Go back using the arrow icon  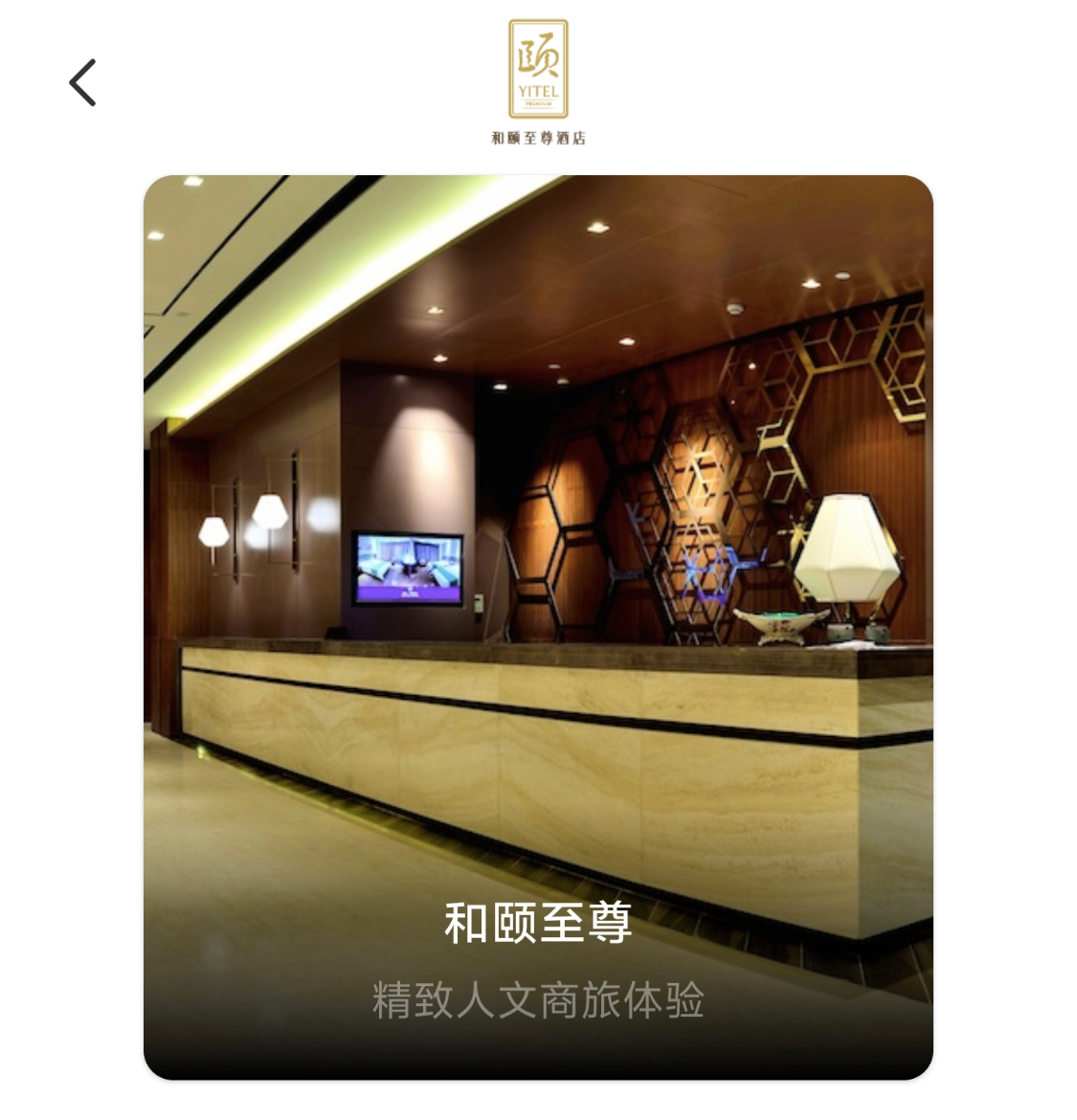[x=83, y=82]
